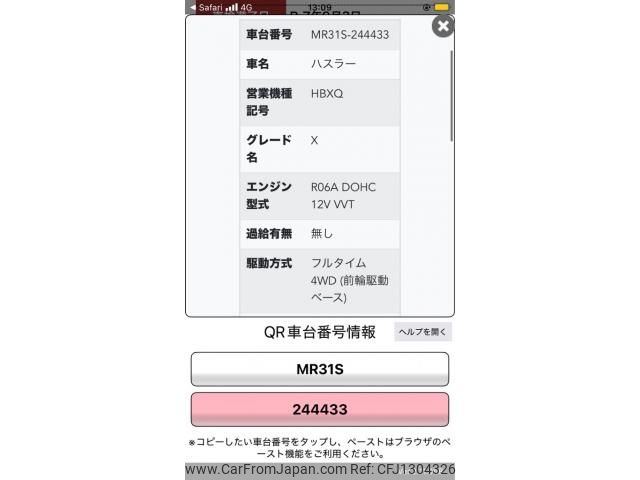Open the ヘルプを開く help button
Screen dimensions: 640x480
coord(423,332)
